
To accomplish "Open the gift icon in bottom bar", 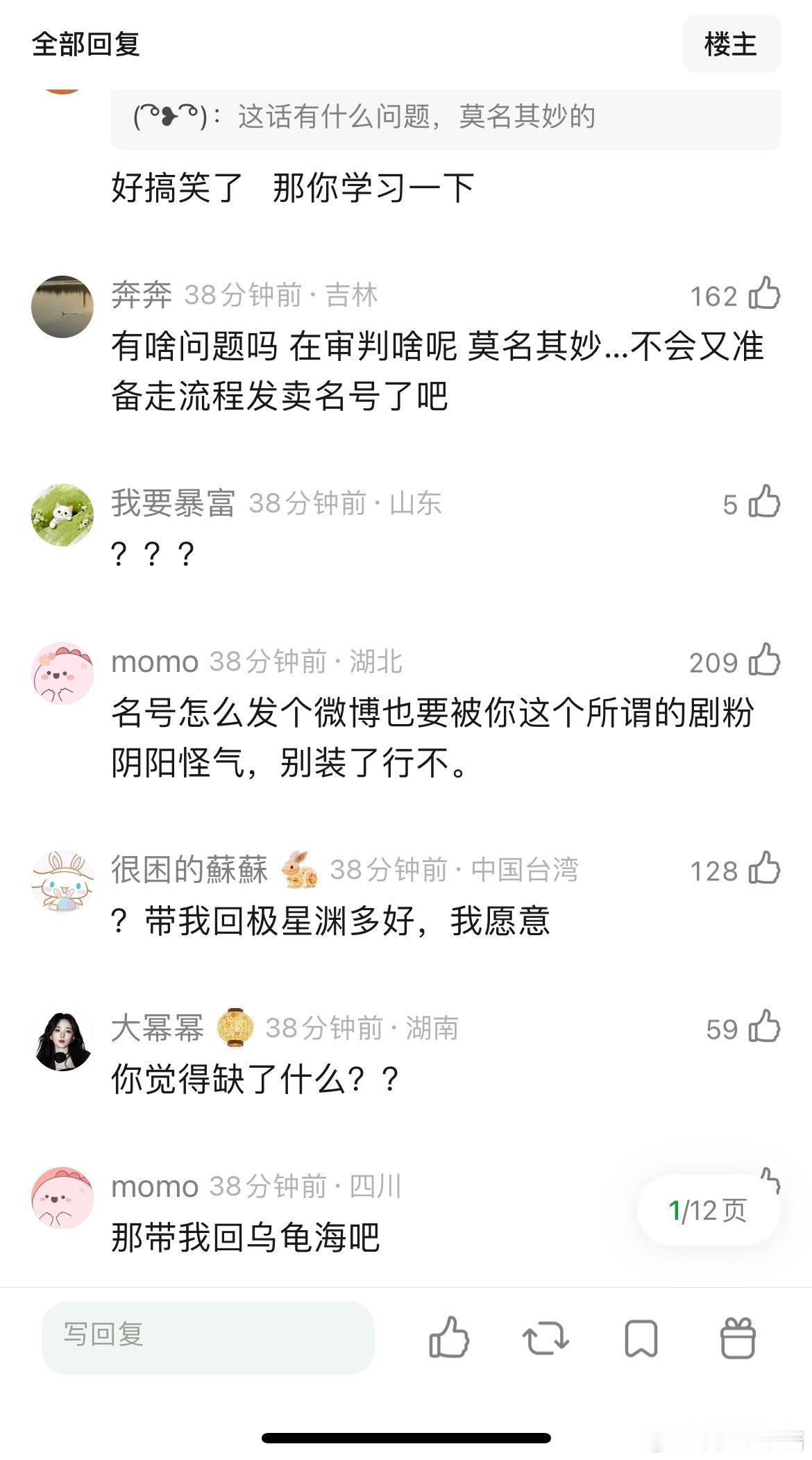I will pos(737,1337).
